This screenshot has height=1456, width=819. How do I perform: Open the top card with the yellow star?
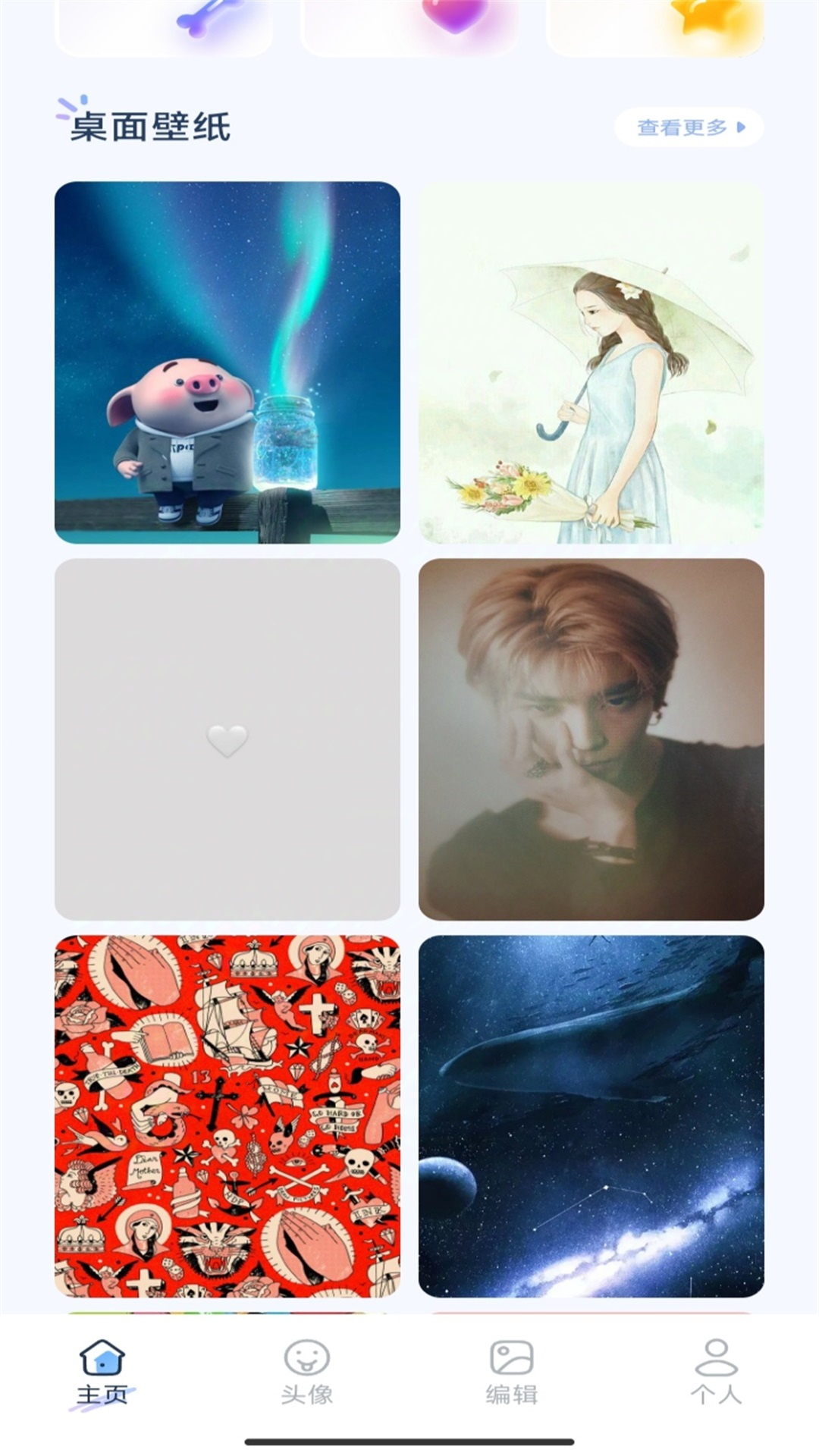pyautogui.click(x=655, y=27)
